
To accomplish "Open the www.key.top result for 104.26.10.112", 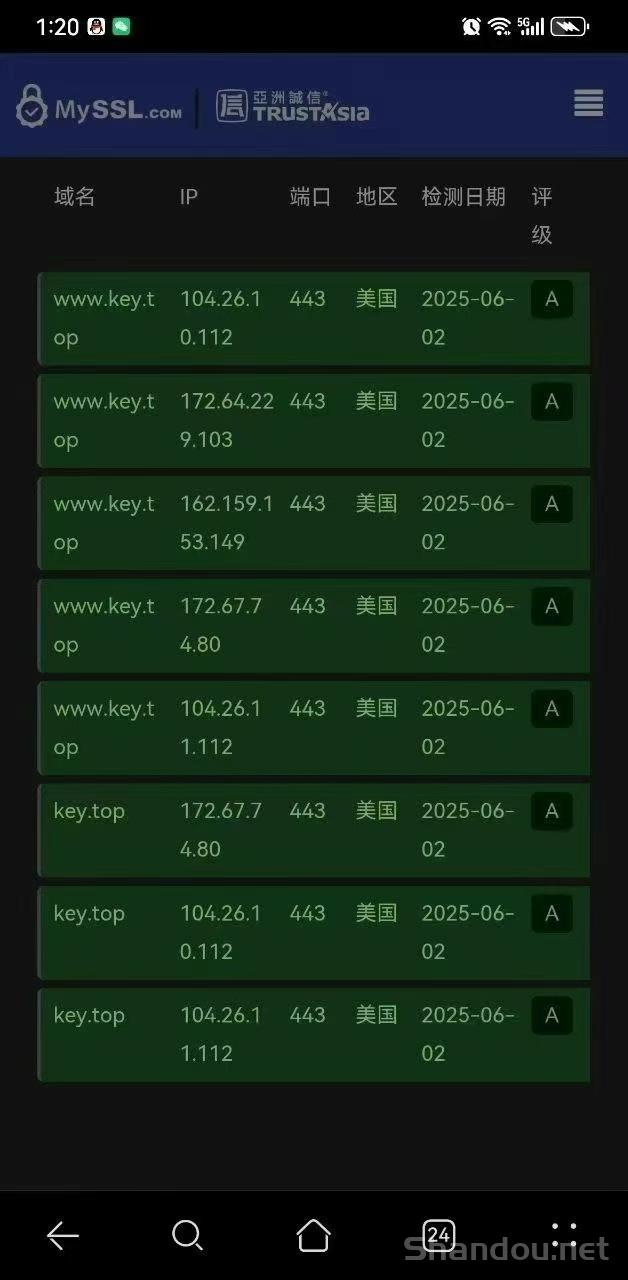I will coord(314,318).
